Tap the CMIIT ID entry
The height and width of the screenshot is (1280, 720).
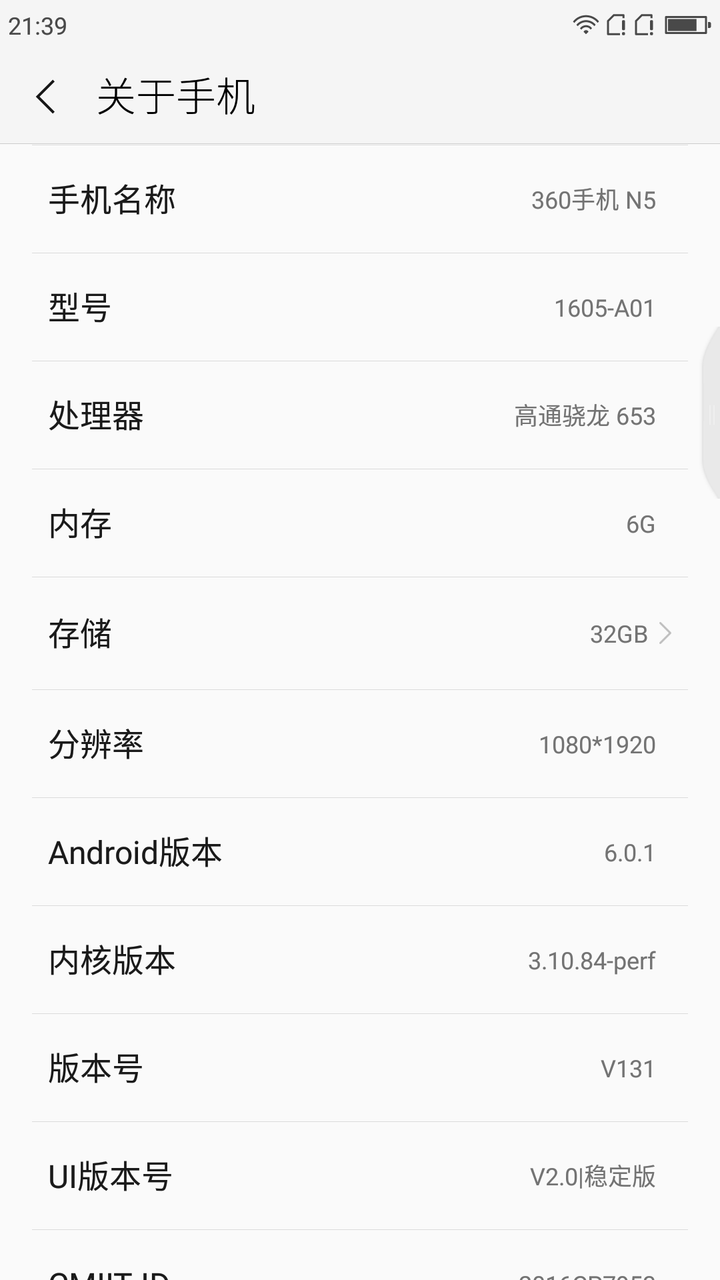(x=360, y=1270)
